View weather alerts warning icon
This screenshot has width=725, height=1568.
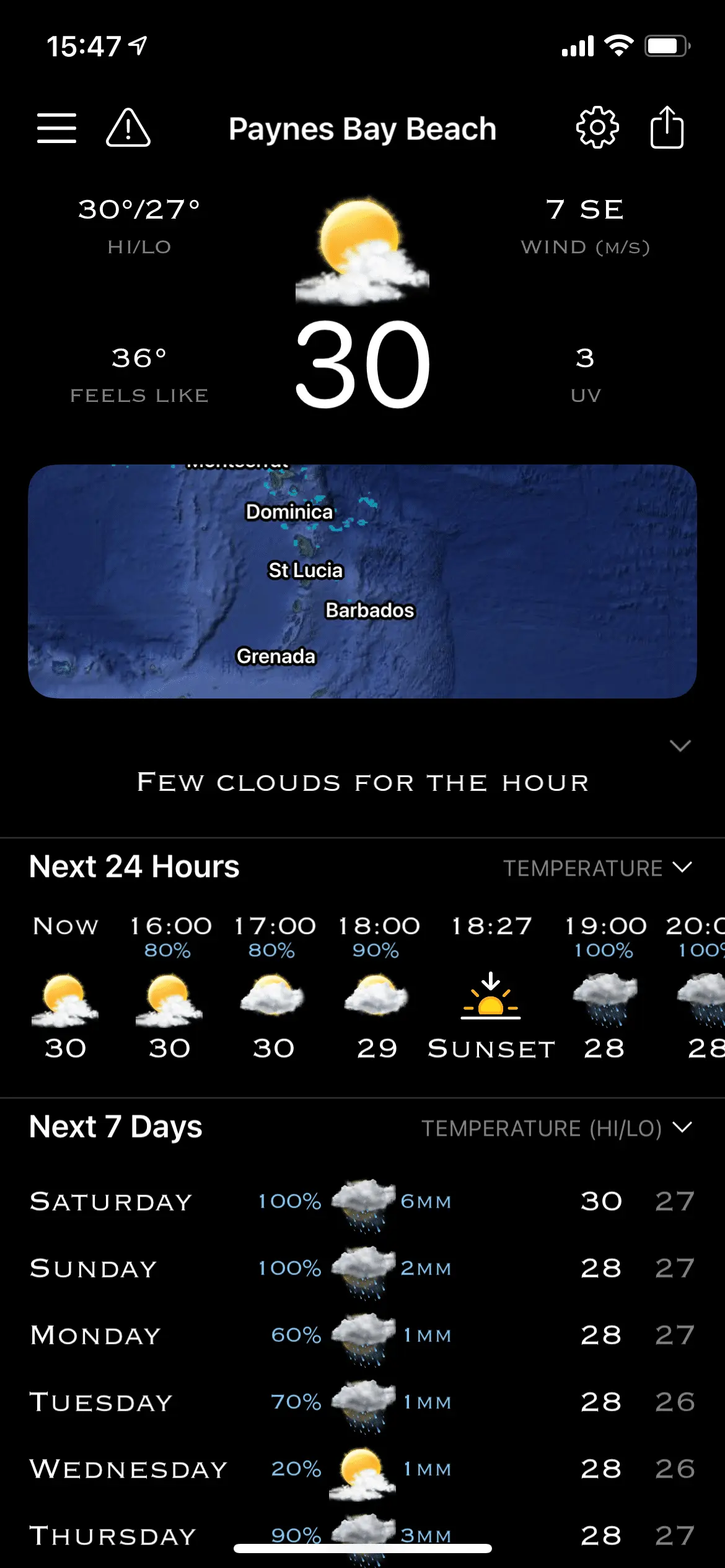click(x=128, y=128)
